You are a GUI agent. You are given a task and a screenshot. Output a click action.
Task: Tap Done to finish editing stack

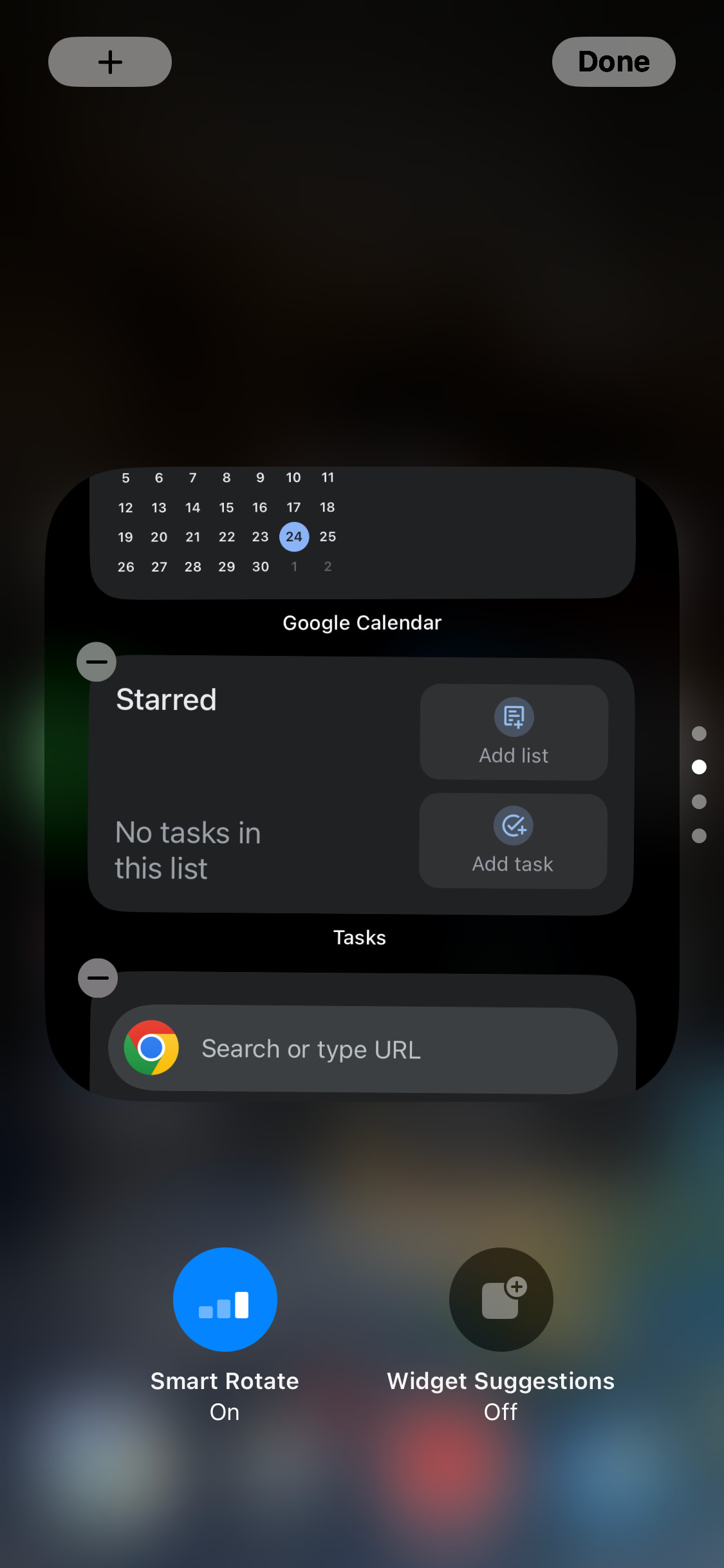pos(613,62)
